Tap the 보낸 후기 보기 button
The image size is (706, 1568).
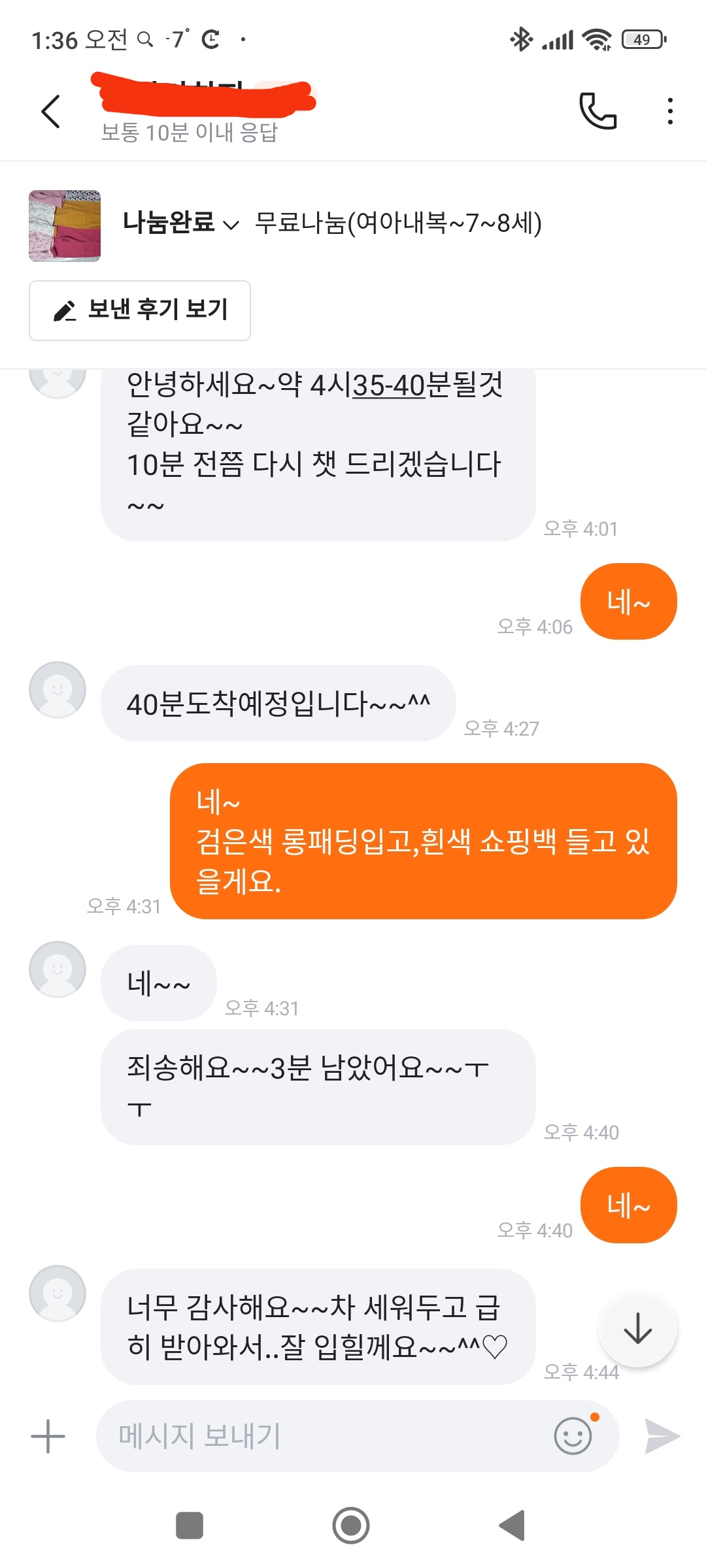tap(140, 310)
